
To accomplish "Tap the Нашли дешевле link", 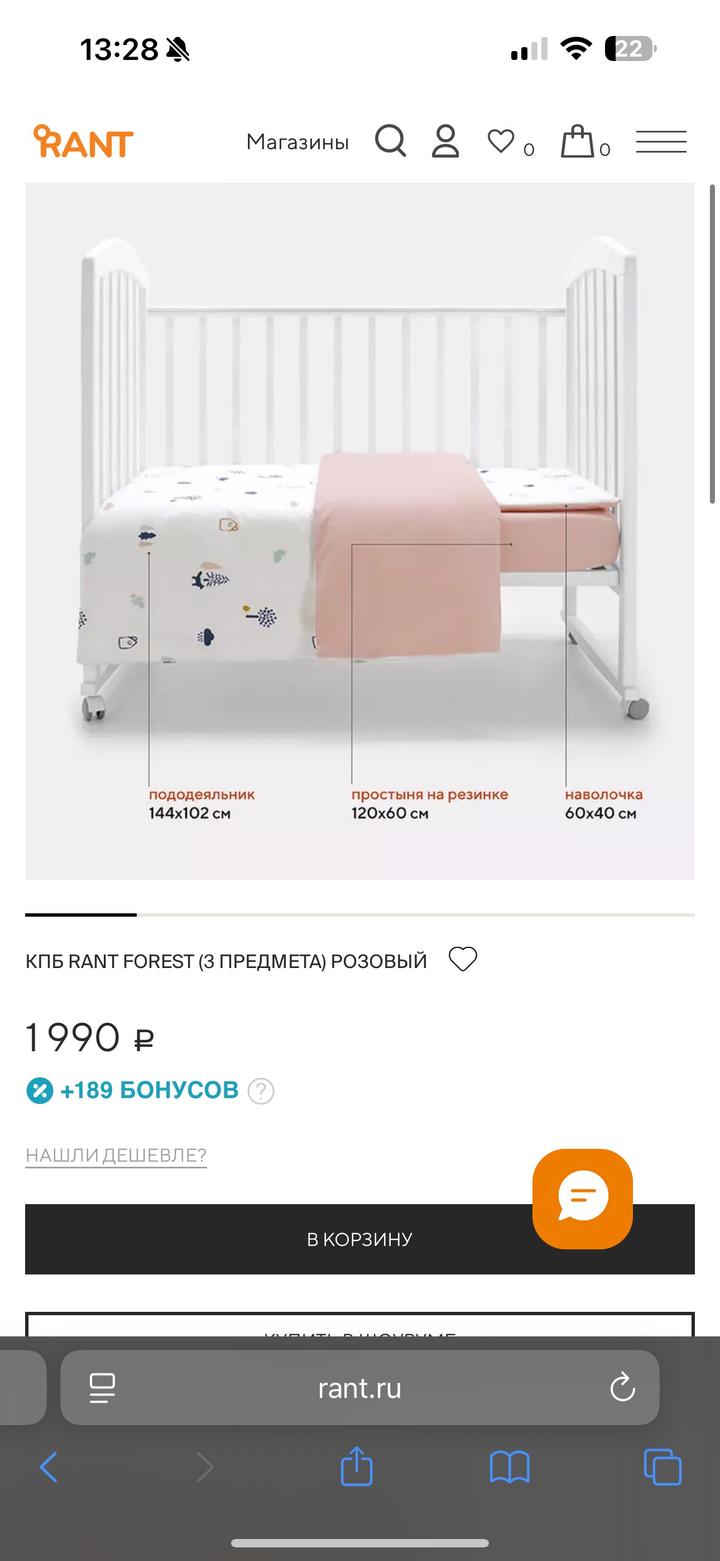I will pos(116,1156).
